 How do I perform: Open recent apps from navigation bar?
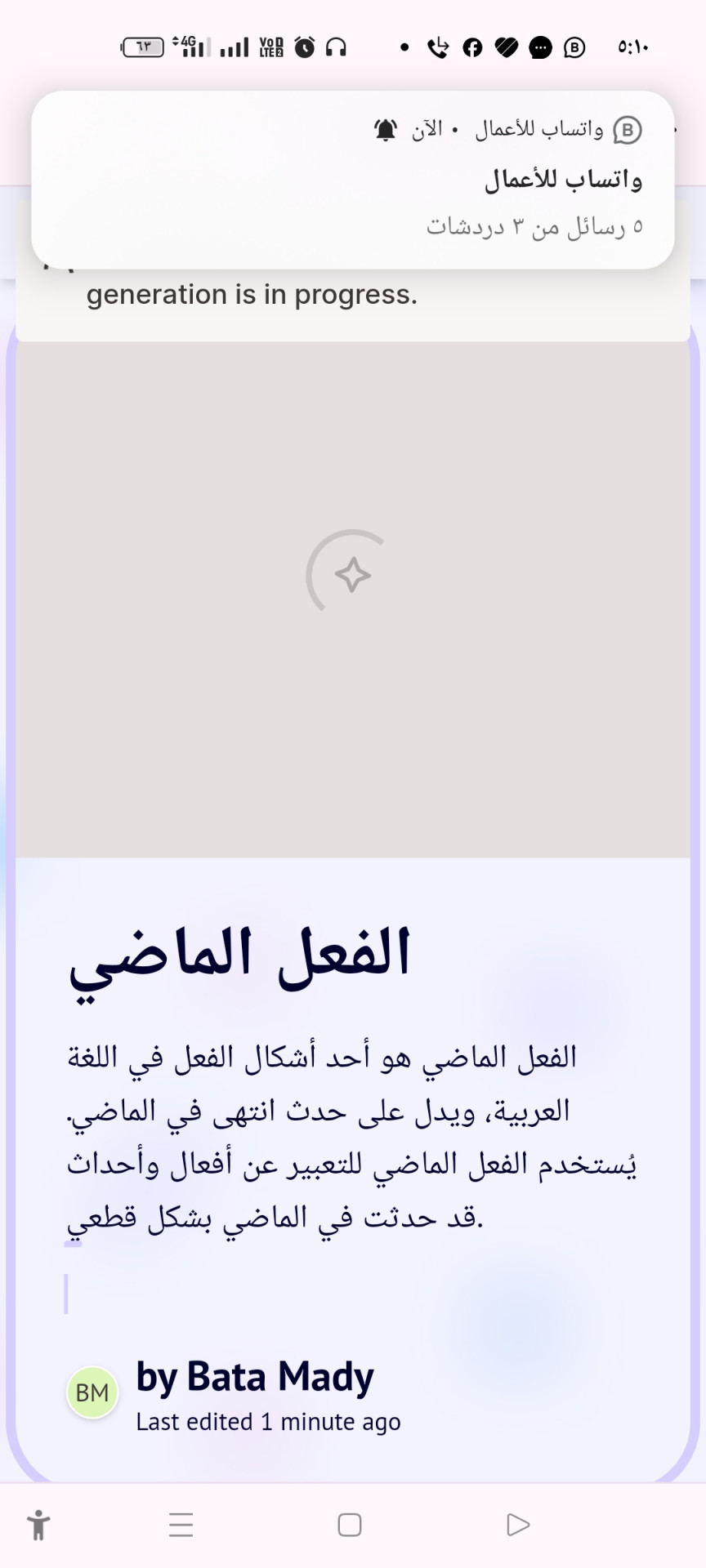click(181, 1525)
